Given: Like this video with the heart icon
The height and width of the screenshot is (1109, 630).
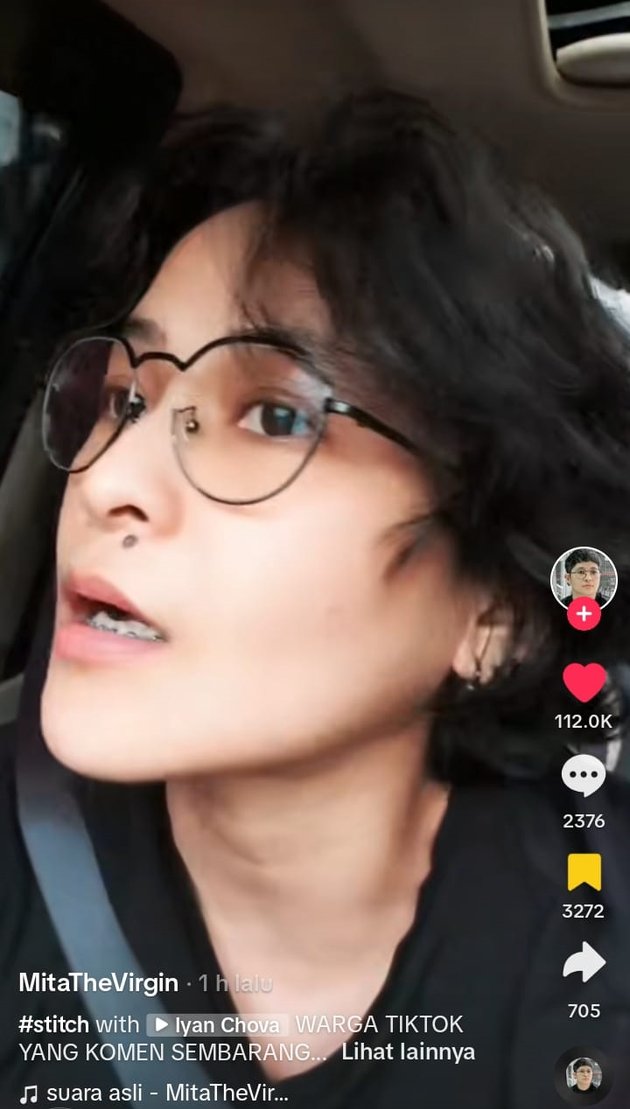Looking at the screenshot, I should pyautogui.click(x=584, y=683).
